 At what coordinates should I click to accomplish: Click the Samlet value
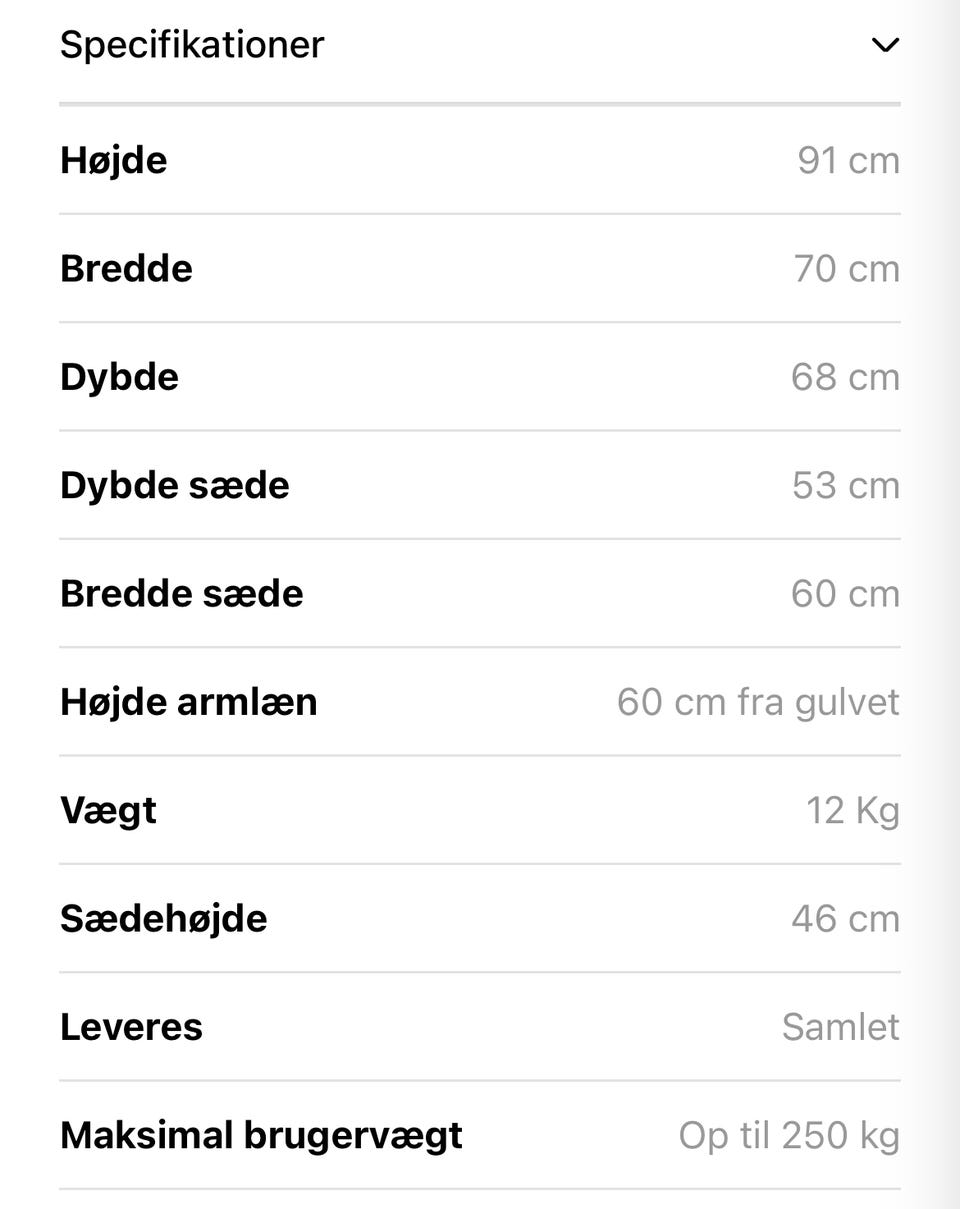tap(841, 1026)
